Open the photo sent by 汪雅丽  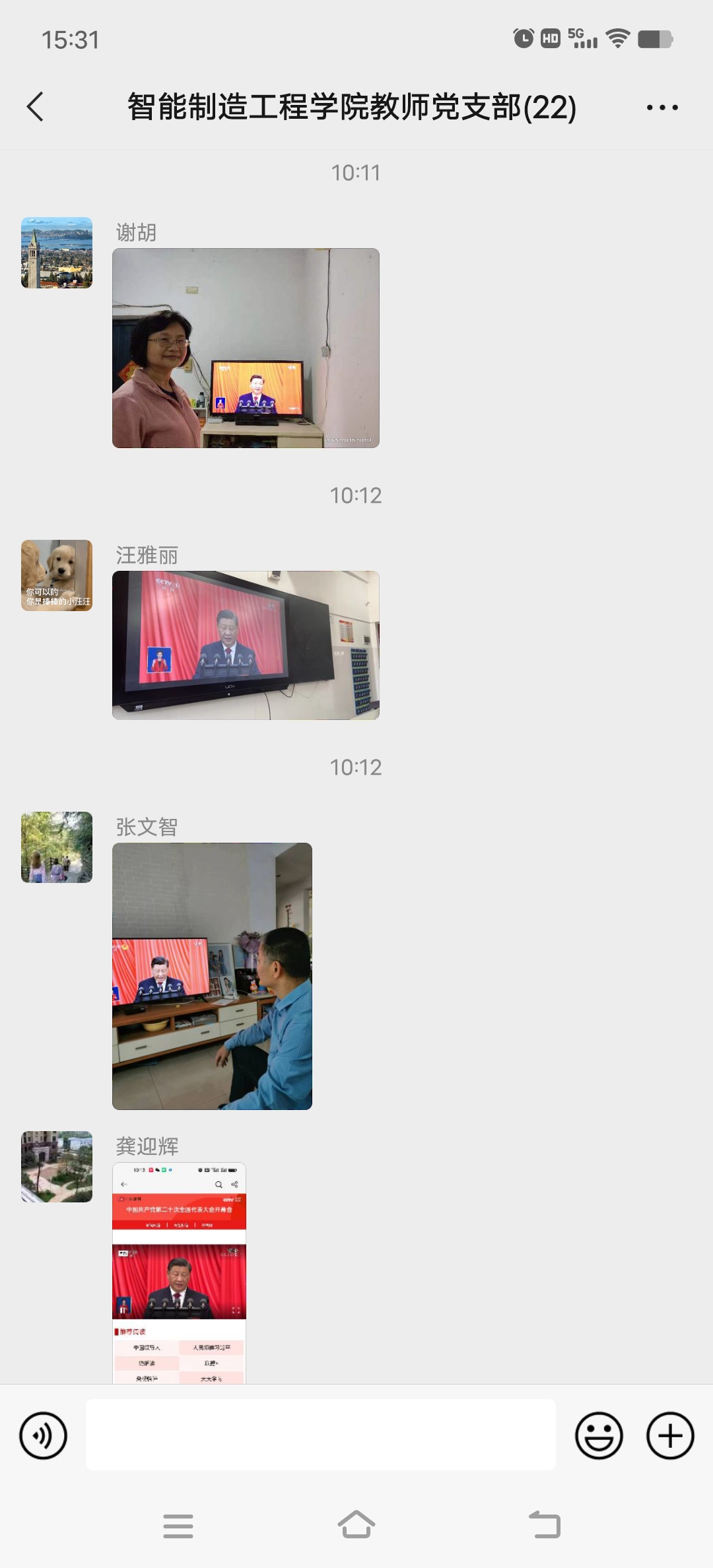pyautogui.click(x=246, y=645)
